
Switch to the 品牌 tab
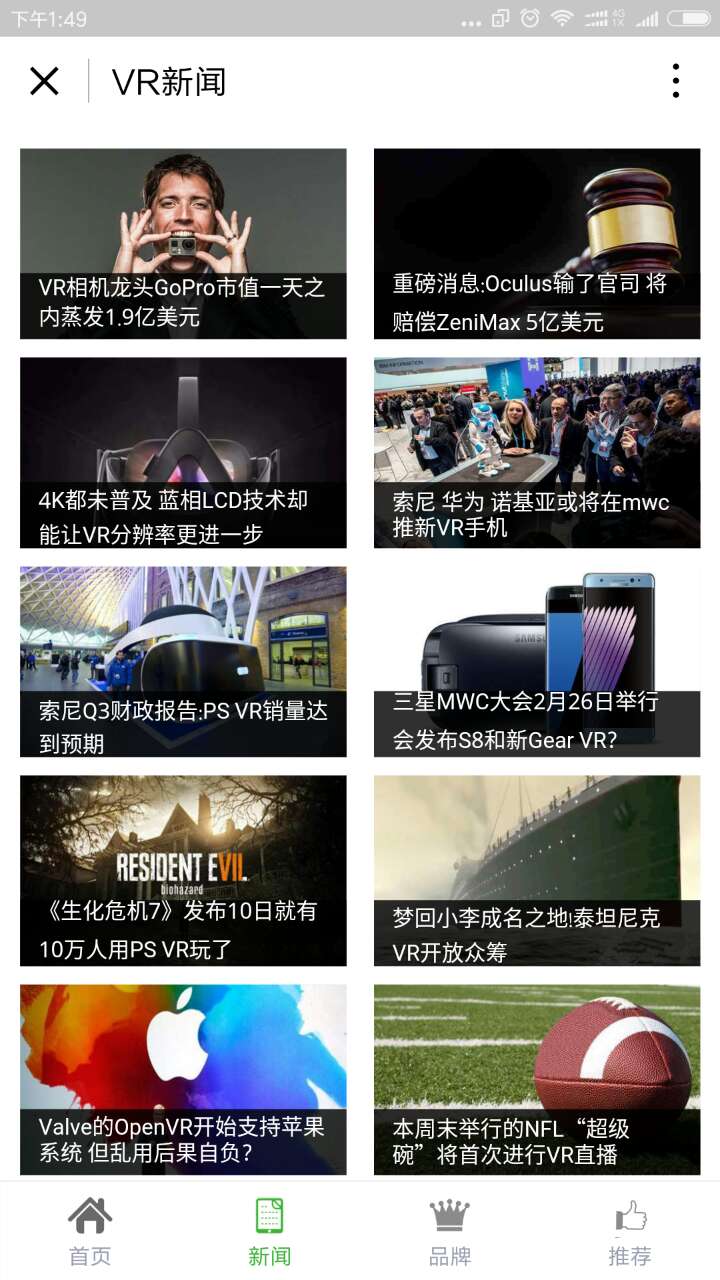450,1232
